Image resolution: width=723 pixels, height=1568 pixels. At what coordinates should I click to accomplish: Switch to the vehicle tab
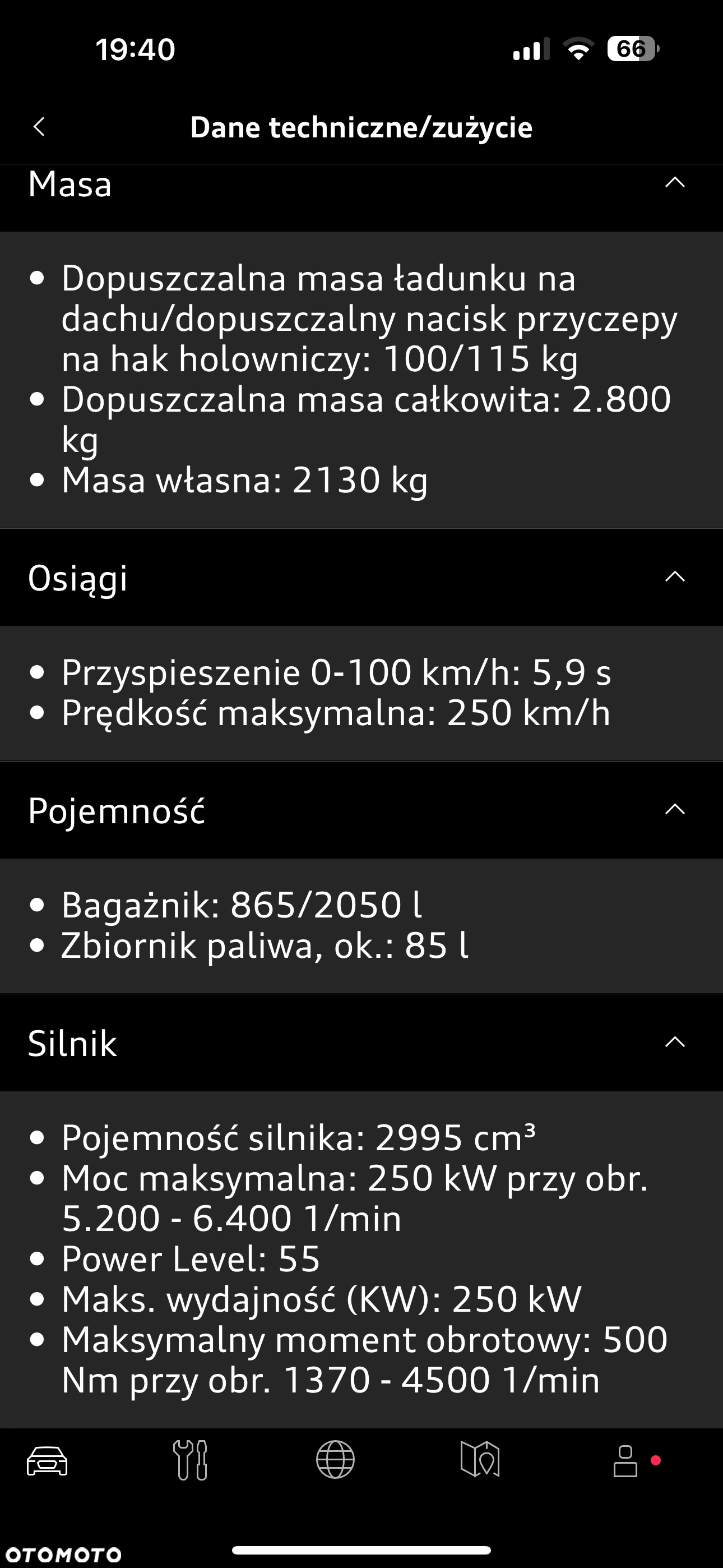coord(47,1461)
